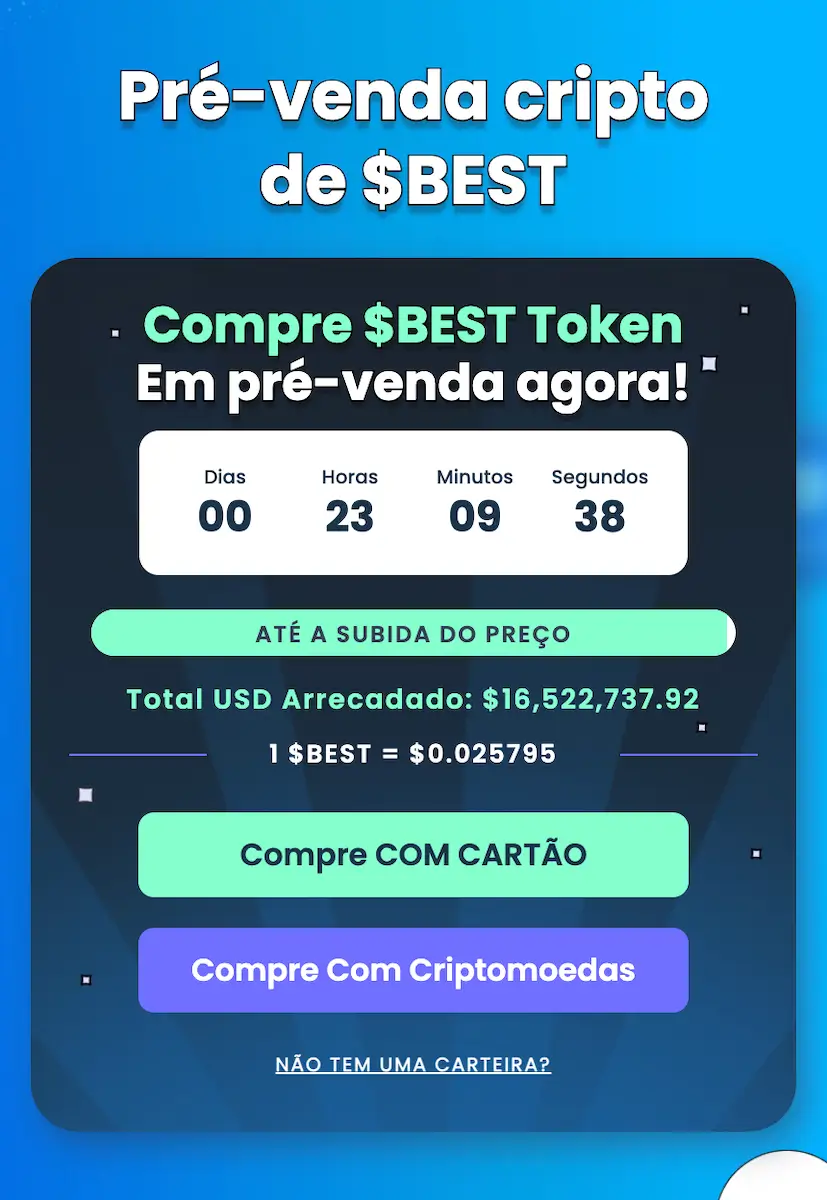Click the ATÉ A SUBIDA DO PREÇO progress banner
The image size is (827, 1200).
pos(413,632)
